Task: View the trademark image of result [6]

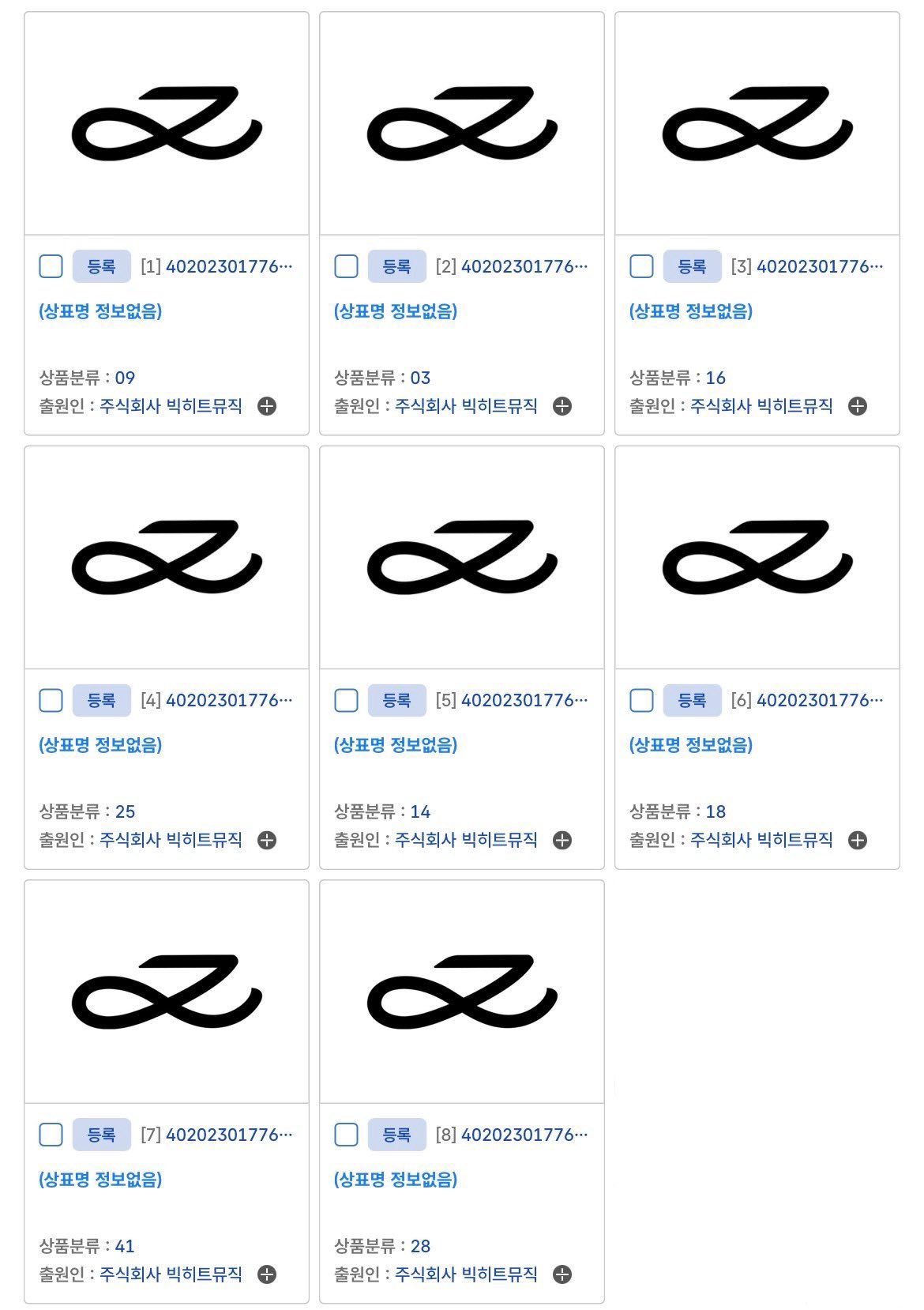Action: 757,558
